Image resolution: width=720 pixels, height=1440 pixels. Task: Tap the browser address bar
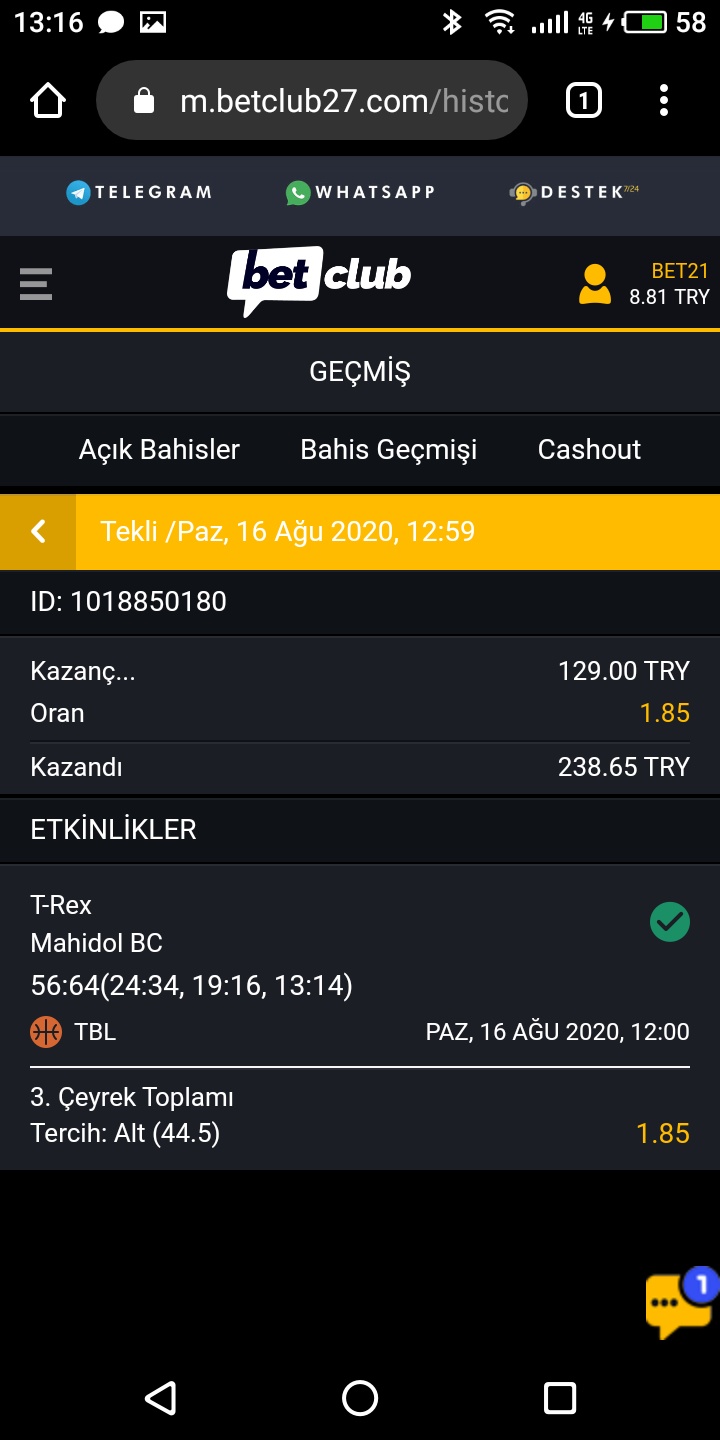pos(311,100)
